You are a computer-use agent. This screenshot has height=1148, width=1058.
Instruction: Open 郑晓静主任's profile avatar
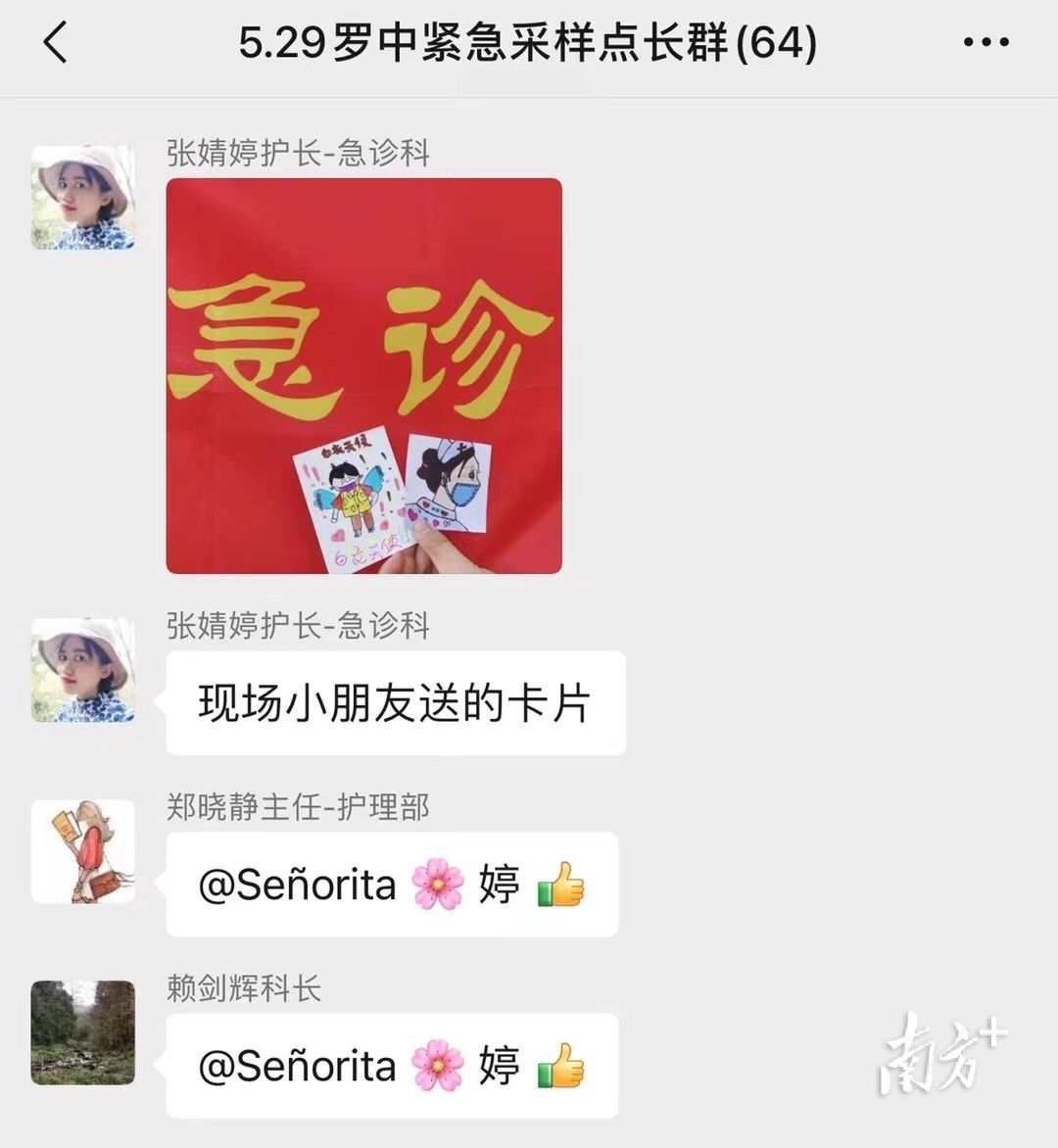(83, 851)
